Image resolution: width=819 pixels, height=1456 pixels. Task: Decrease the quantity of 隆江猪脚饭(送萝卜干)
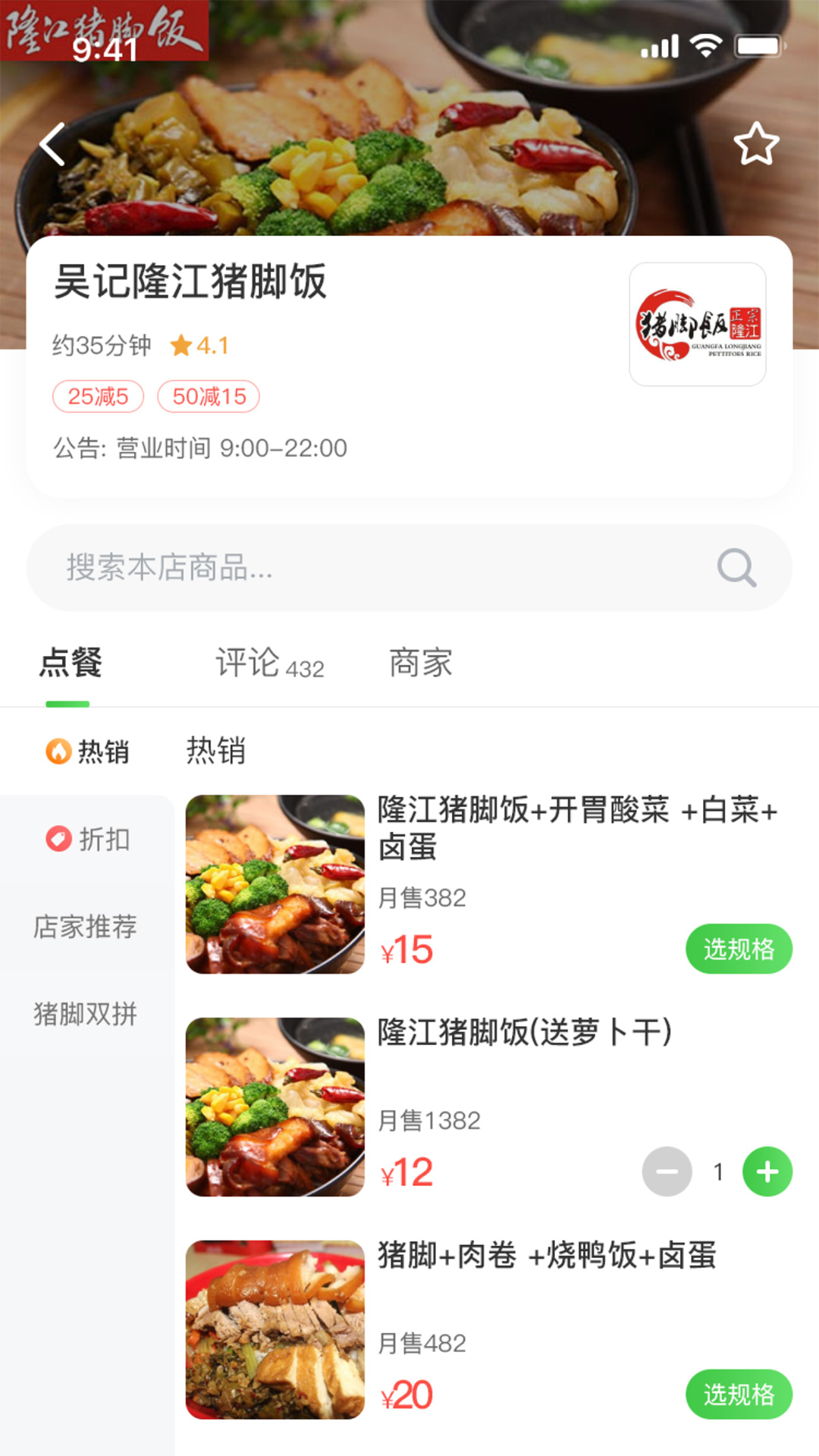pyautogui.click(x=666, y=1172)
